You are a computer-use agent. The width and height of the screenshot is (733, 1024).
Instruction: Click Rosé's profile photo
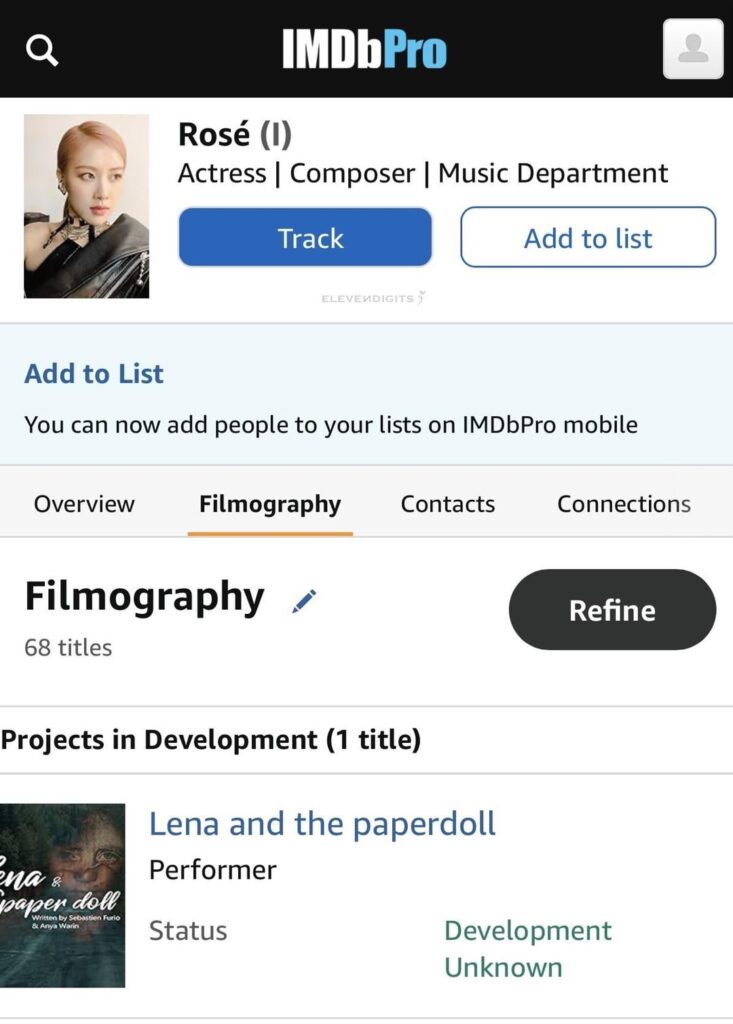pos(86,205)
